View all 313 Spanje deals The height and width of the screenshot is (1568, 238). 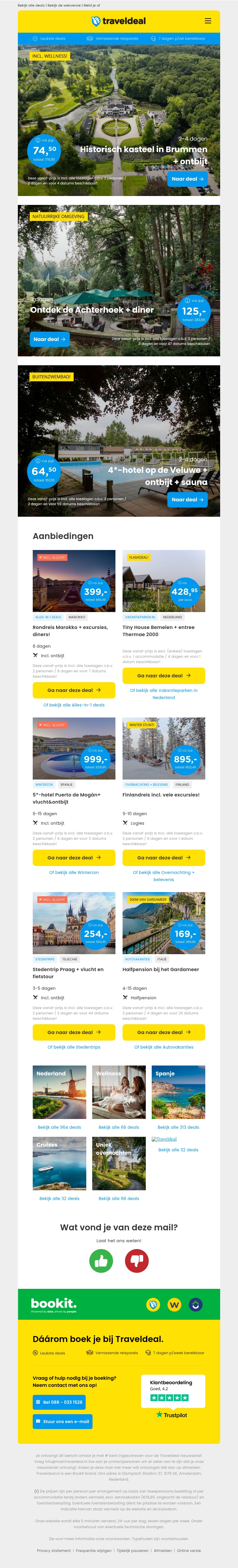(x=178, y=1127)
